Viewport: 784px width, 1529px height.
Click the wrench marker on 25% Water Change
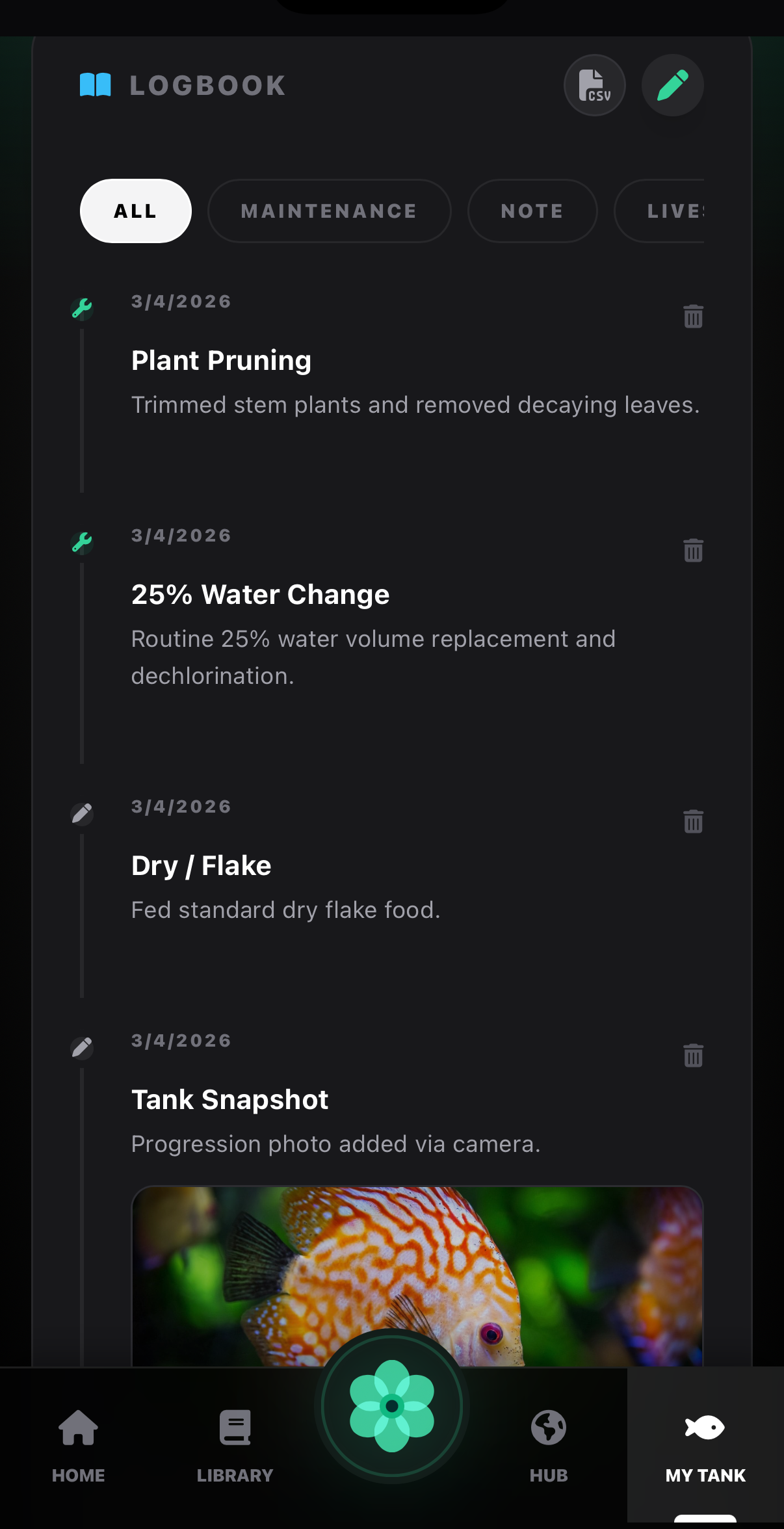pos(81,543)
